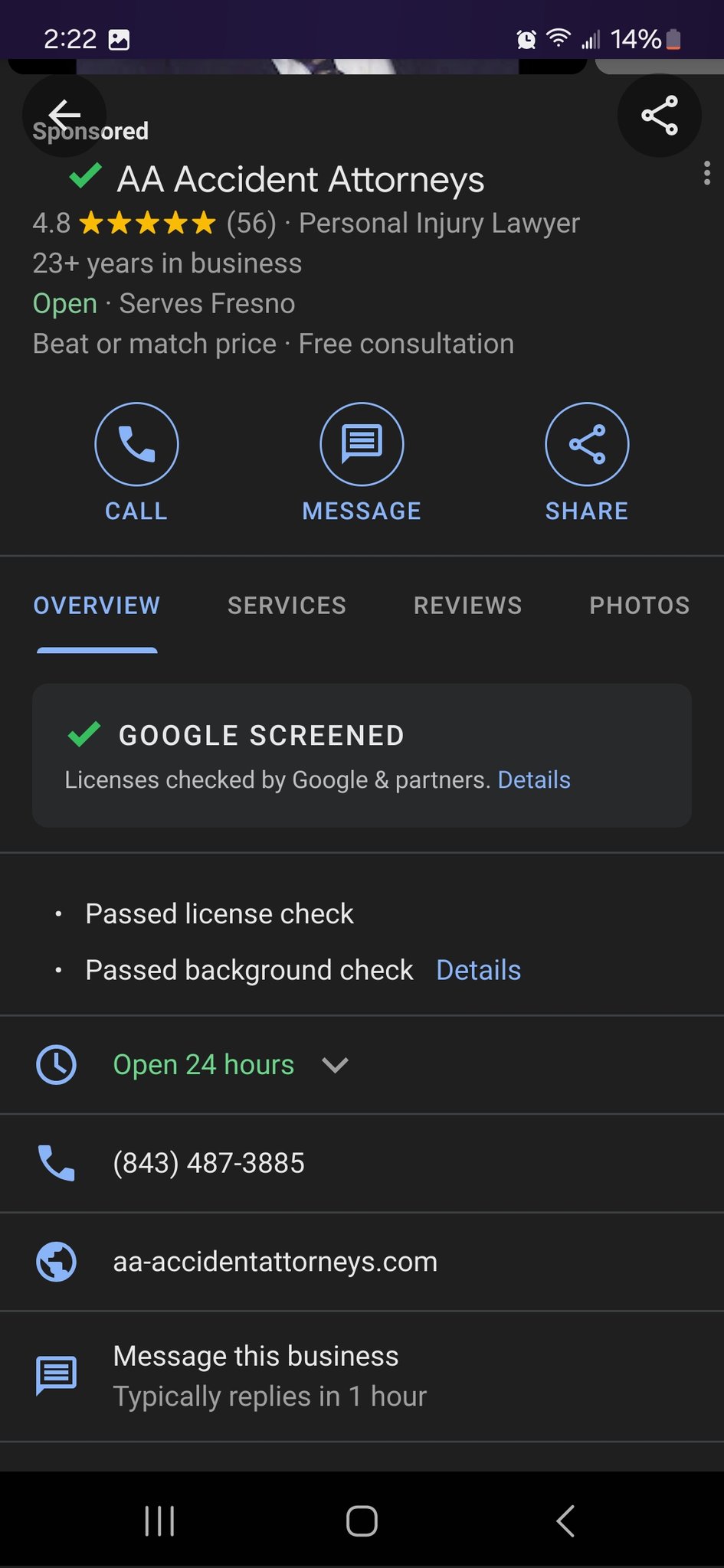Tap the clock icon next to Open 24 hours
724x1568 pixels.
click(56, 1064)
